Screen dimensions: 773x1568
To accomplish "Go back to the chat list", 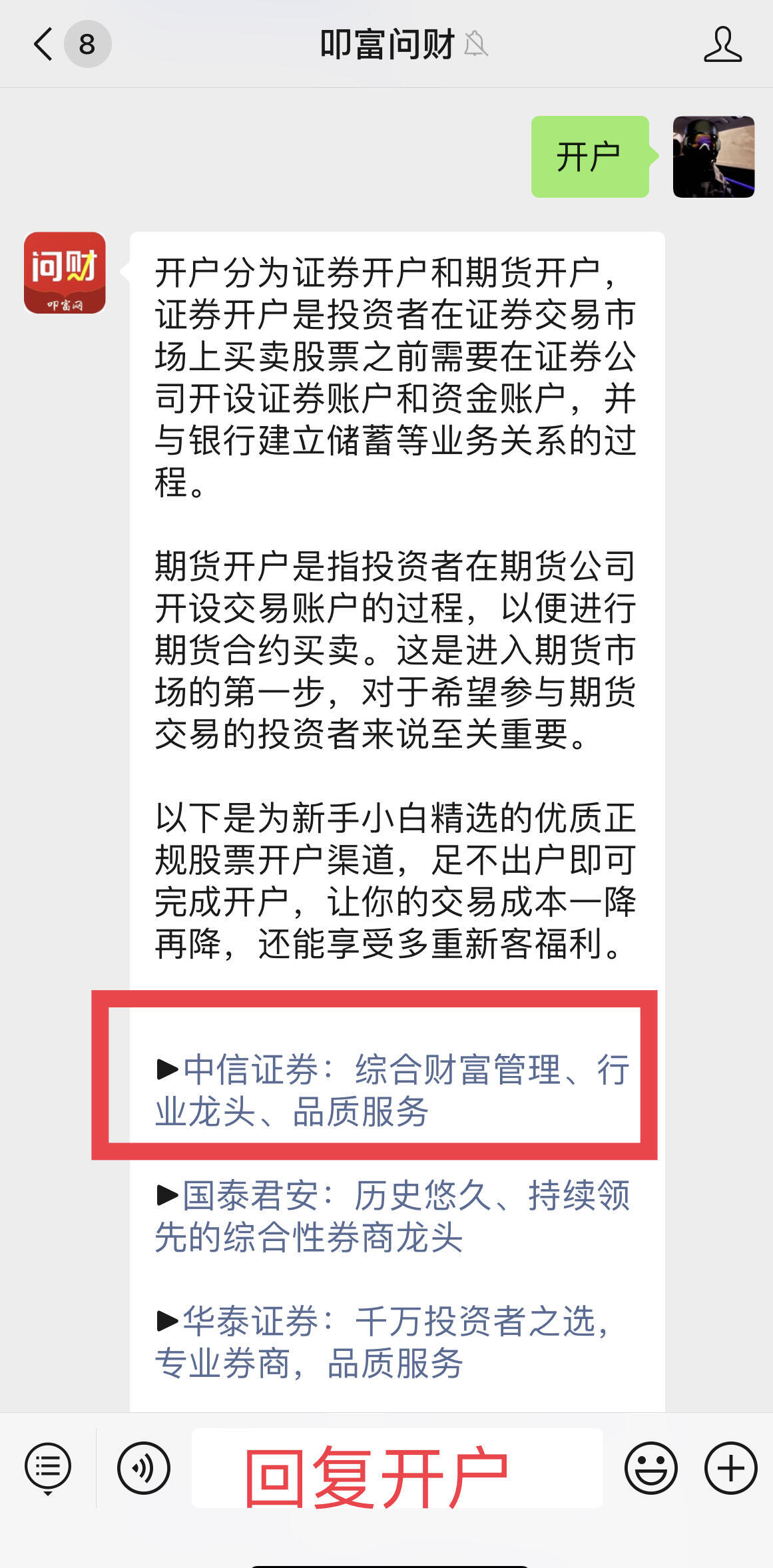I will (x=44, y=45).
